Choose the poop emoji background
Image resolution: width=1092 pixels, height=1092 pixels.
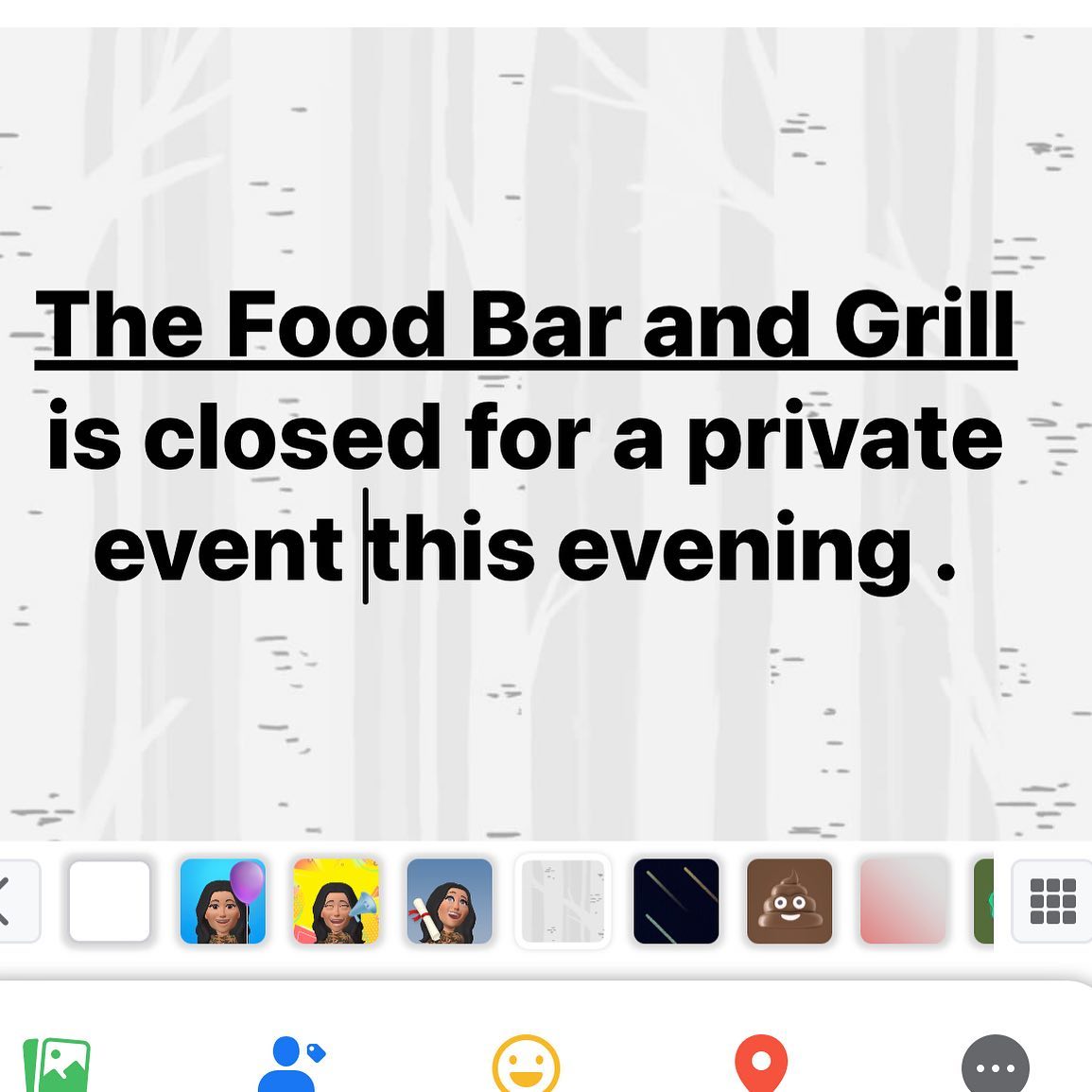click(x=789, y=901)
